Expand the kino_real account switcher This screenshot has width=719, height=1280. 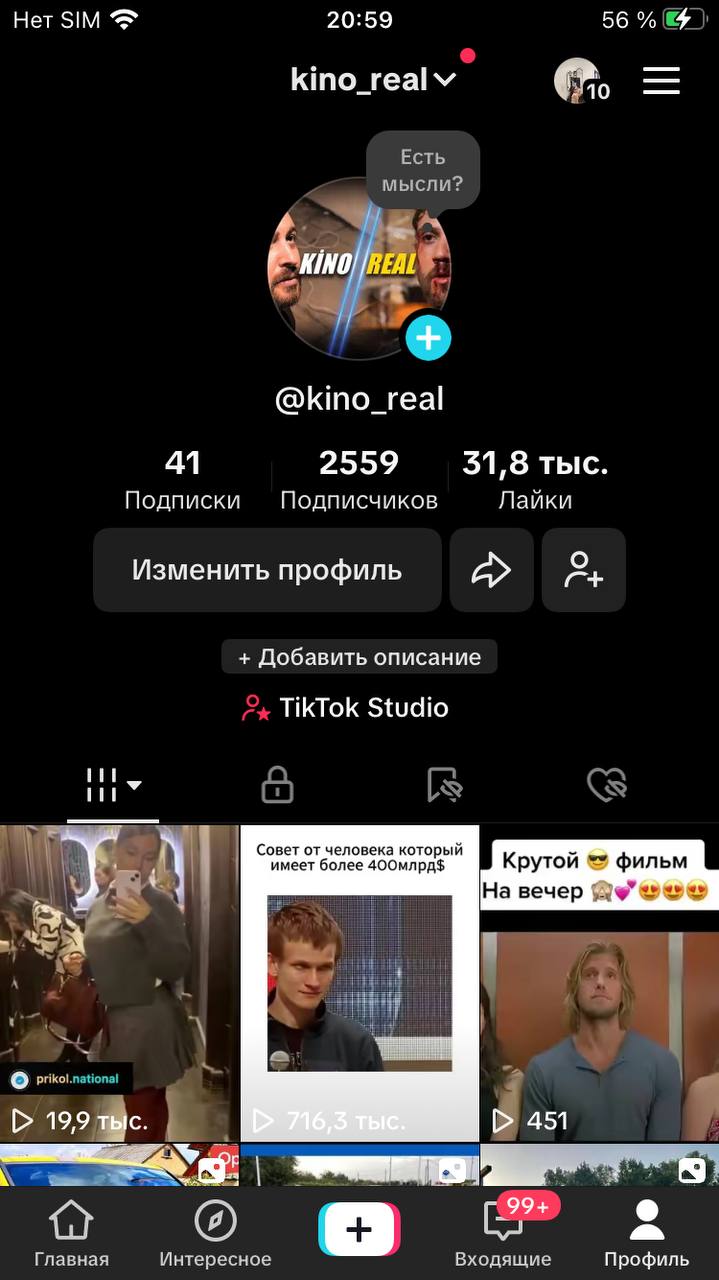click(x=372, y=80)
